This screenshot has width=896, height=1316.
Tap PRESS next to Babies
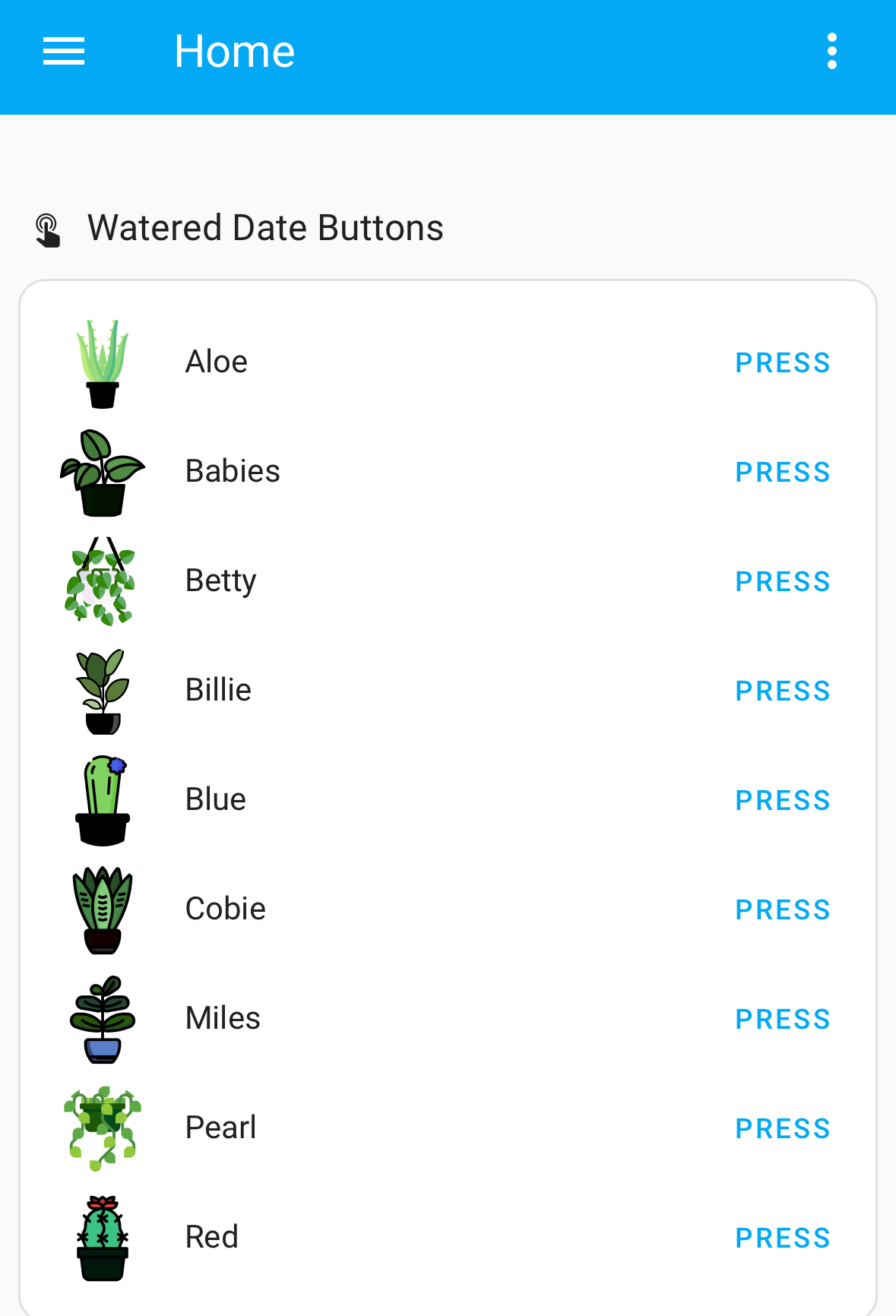coord(783,473)
